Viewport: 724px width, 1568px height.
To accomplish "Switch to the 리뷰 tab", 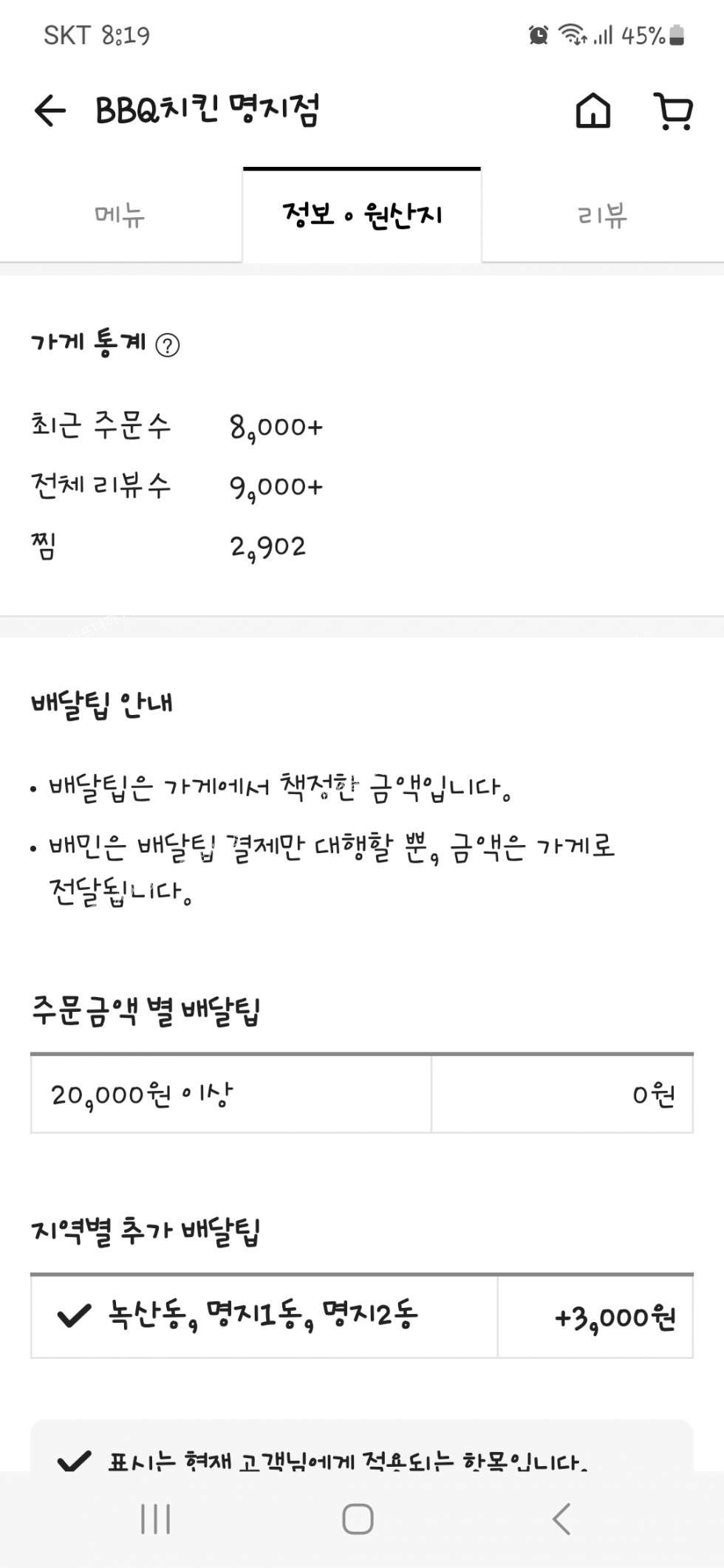I will [x=602, y=216].
